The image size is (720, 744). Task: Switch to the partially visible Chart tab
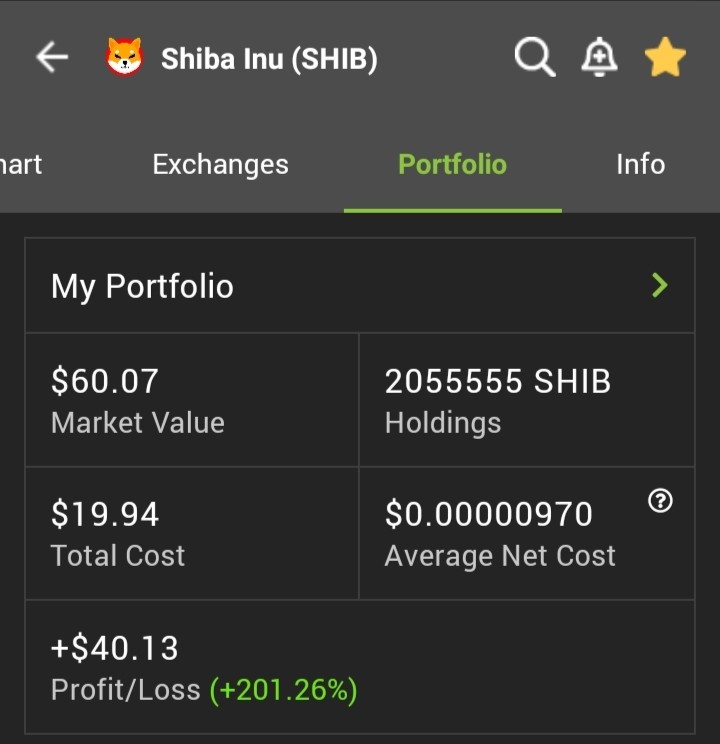(x=21, y=165)
